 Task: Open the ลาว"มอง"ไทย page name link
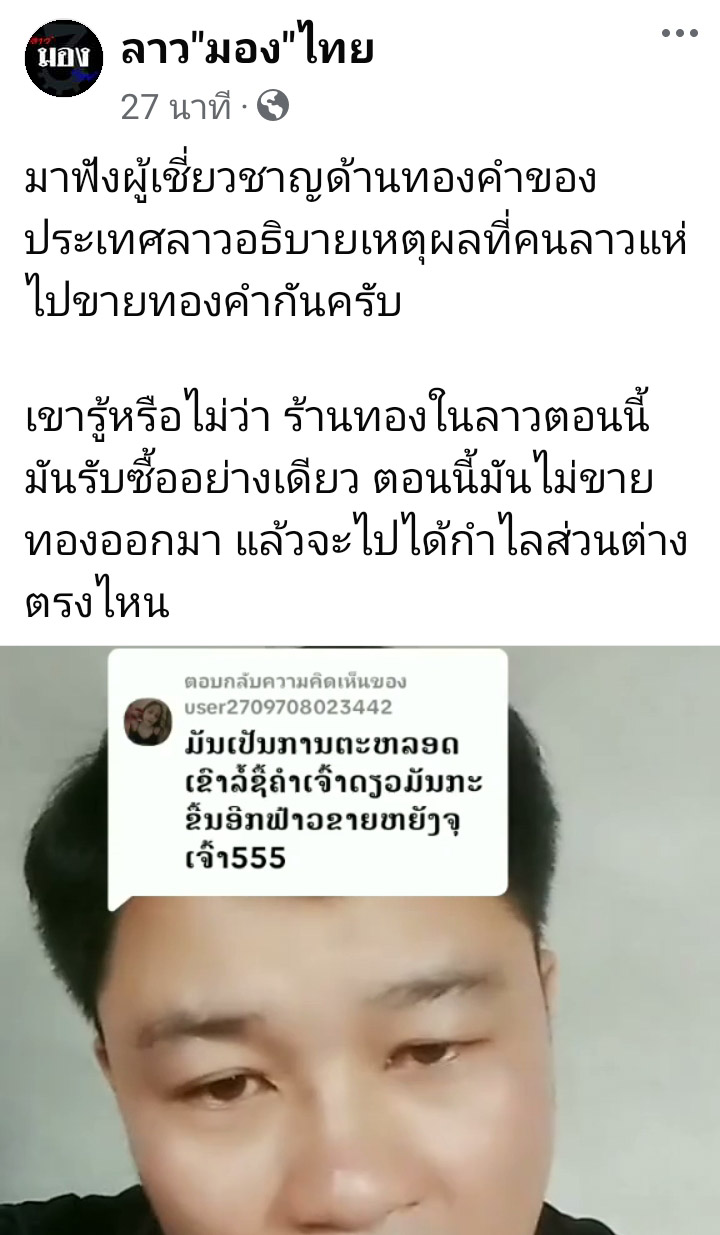tap(247, 48)
